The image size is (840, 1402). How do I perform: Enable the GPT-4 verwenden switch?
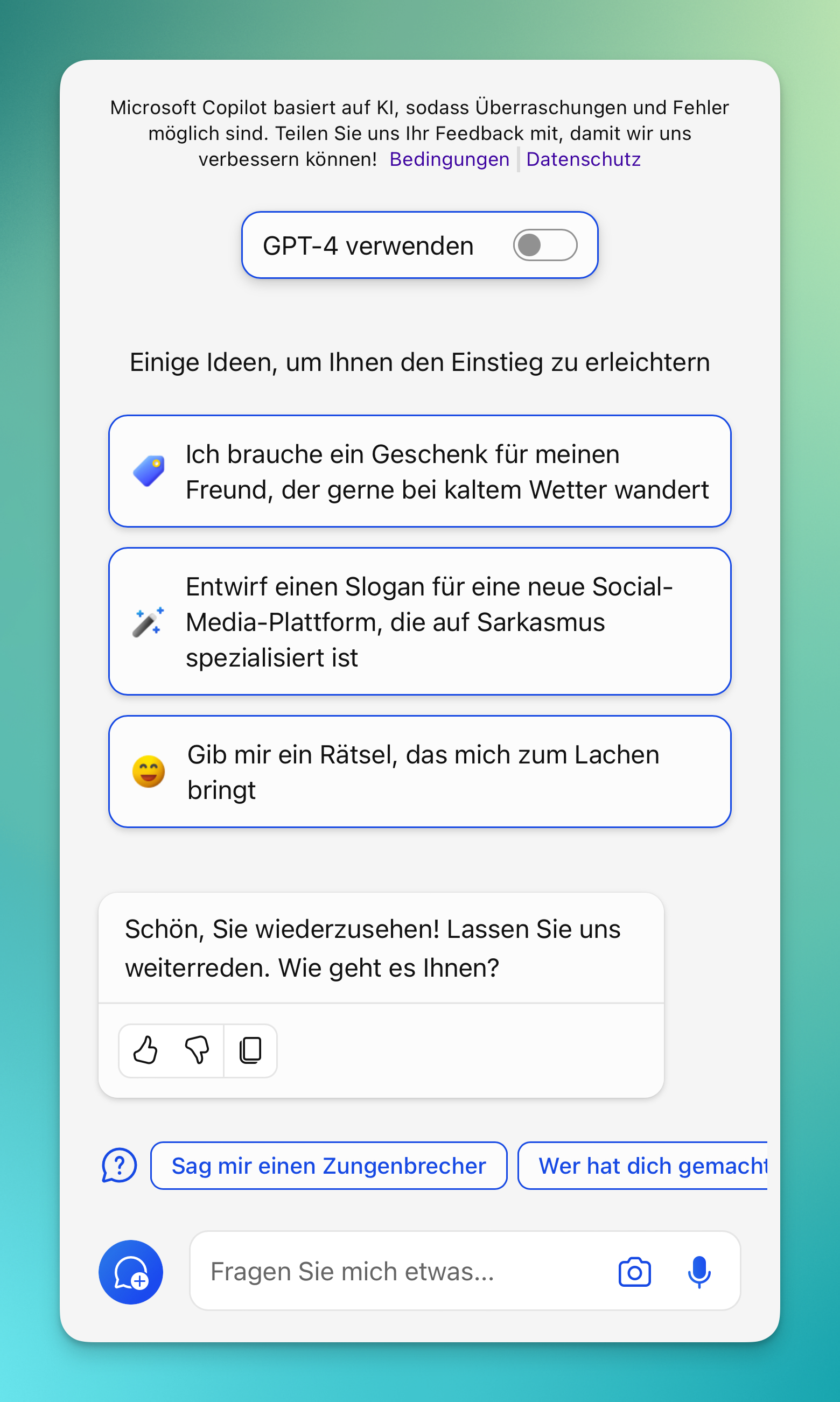544,245
